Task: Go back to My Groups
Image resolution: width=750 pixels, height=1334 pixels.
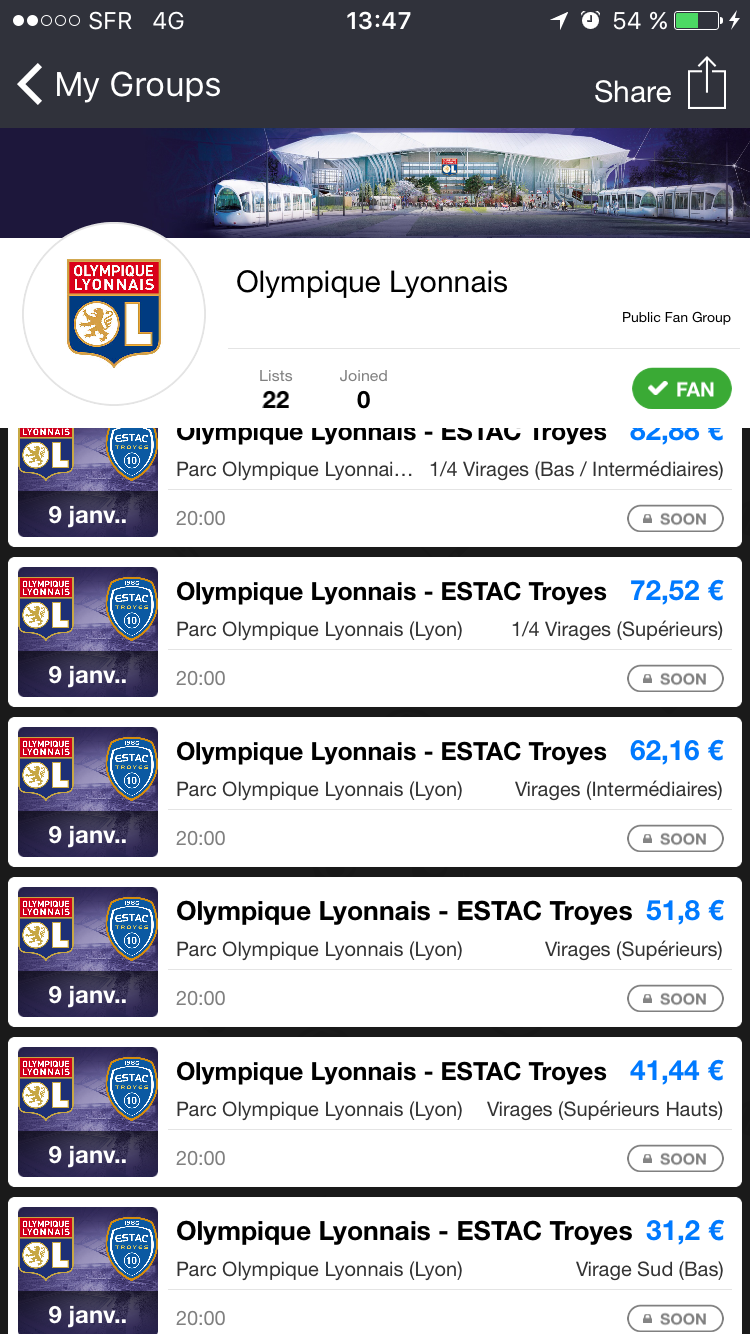Action: pyautogui.click(x=120, y=85)
